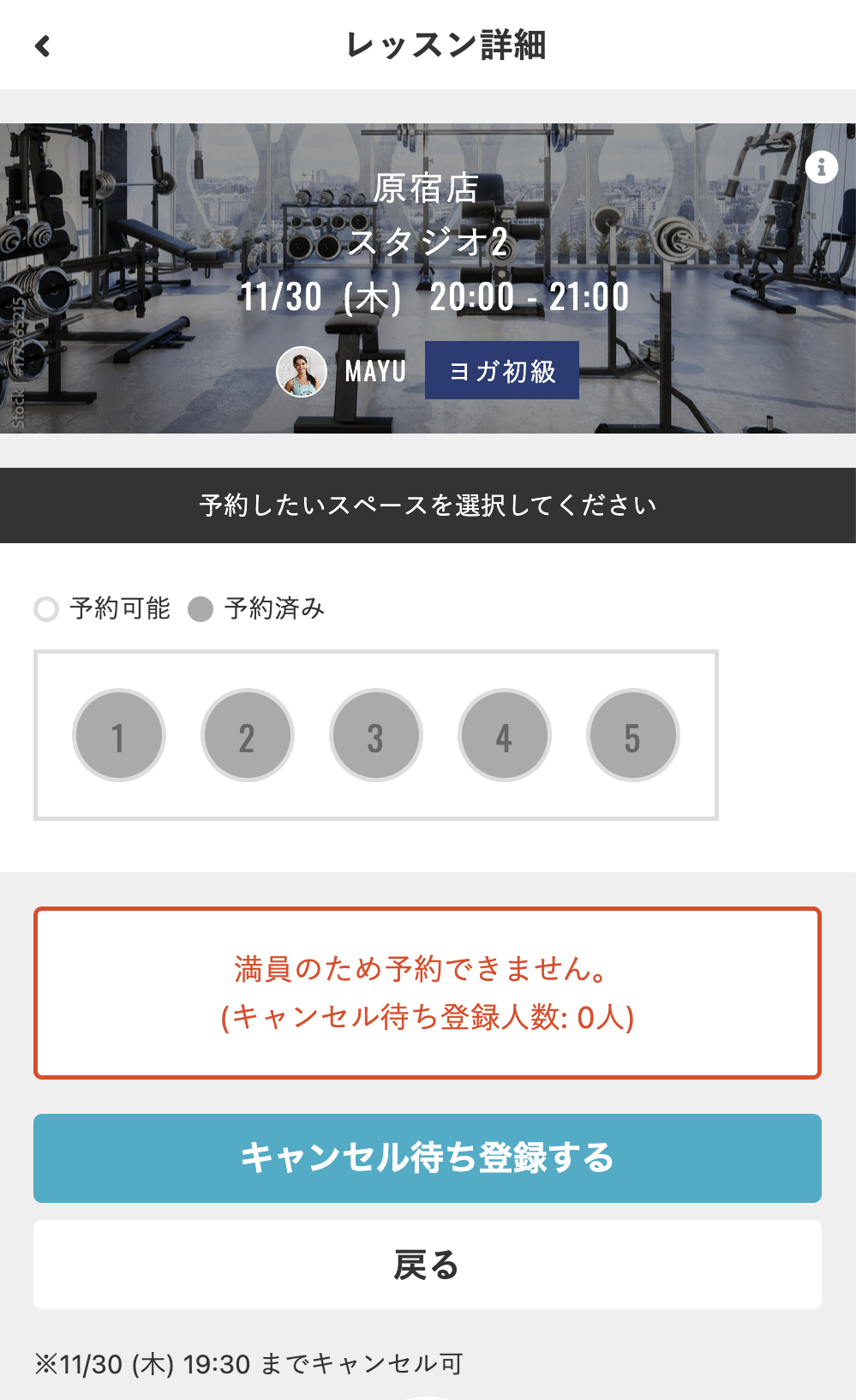Select space number 2
Viewport: 856px width, 1400px height.
click(x=248, y=736)
